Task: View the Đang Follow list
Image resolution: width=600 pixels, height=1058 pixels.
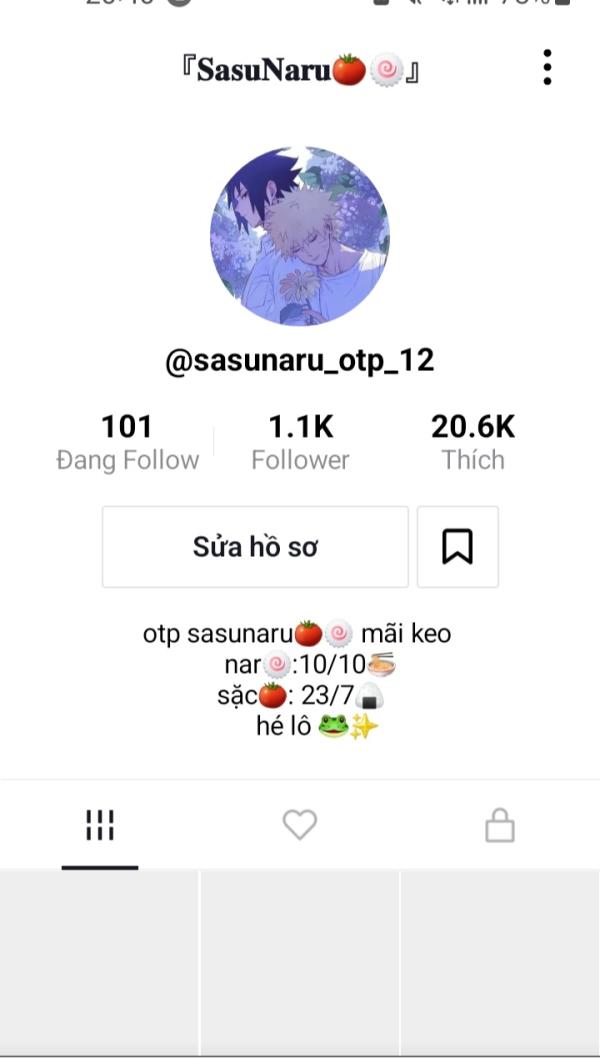Action: tap(128, 443)
